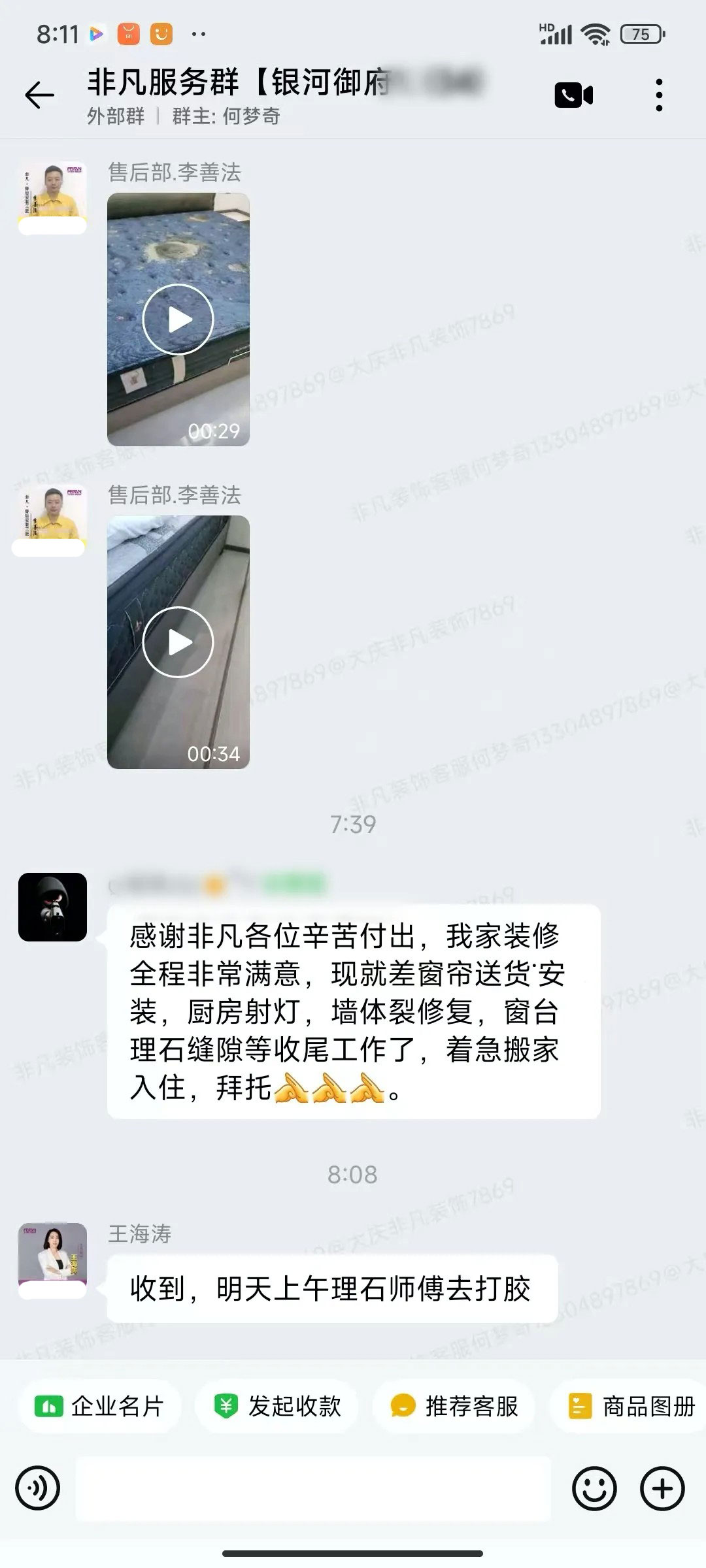Open the emoji picker
This screenshot has height=1568, width=706.
[x=594, y=1488]
